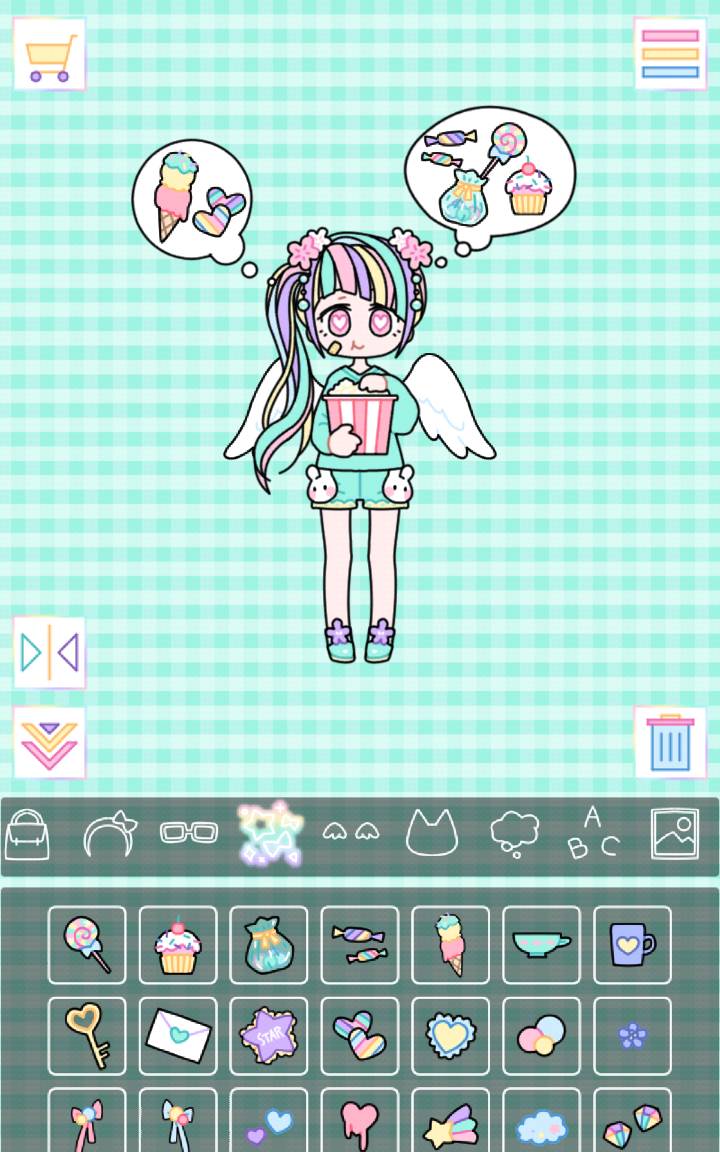Select the swirl lollipop item
Image resolution: width=720 pixels, height=1152 pixels.
pyautogui.click(x=87, y=945)
